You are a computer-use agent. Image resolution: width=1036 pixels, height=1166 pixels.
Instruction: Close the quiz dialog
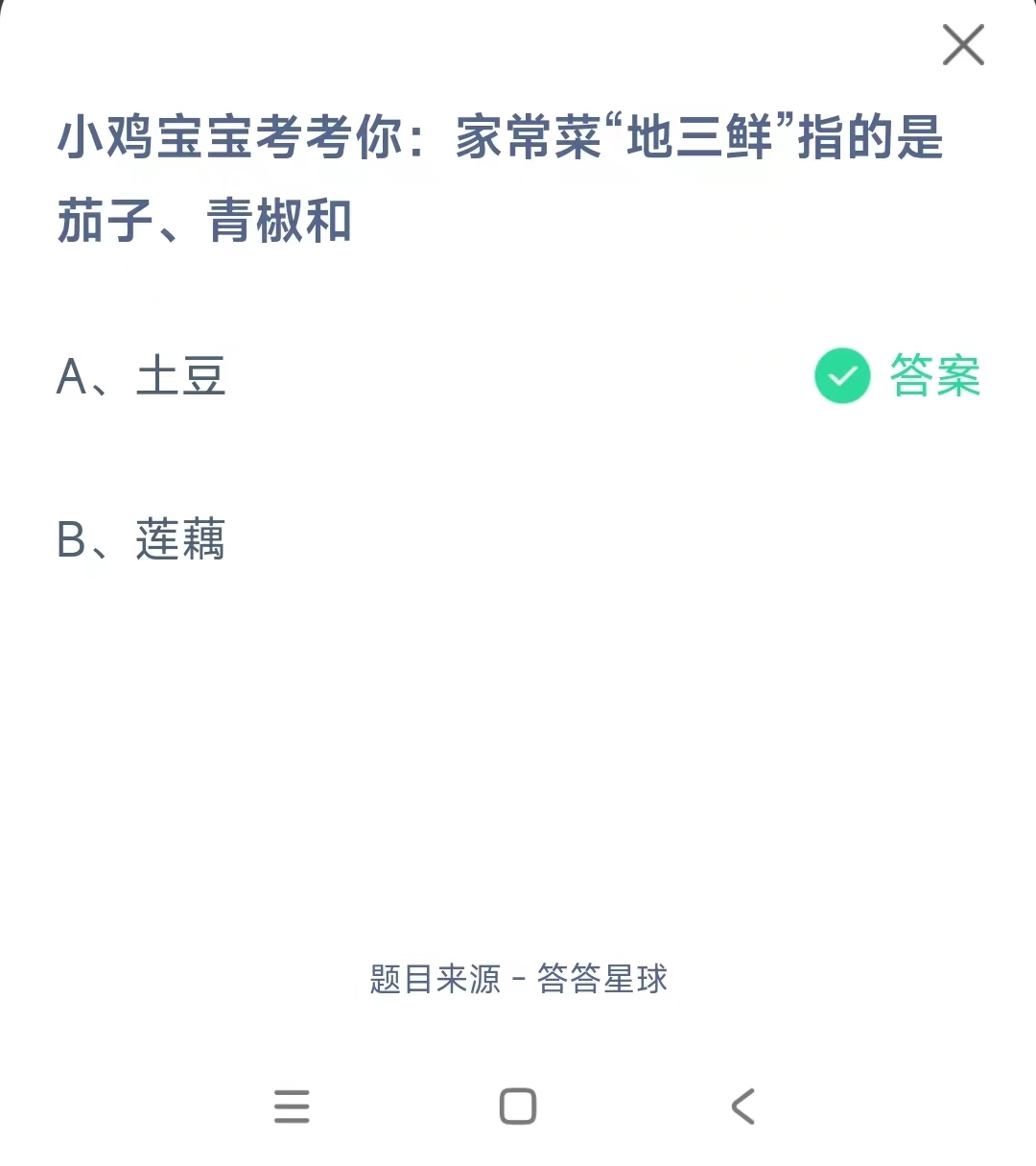[963, 45]
